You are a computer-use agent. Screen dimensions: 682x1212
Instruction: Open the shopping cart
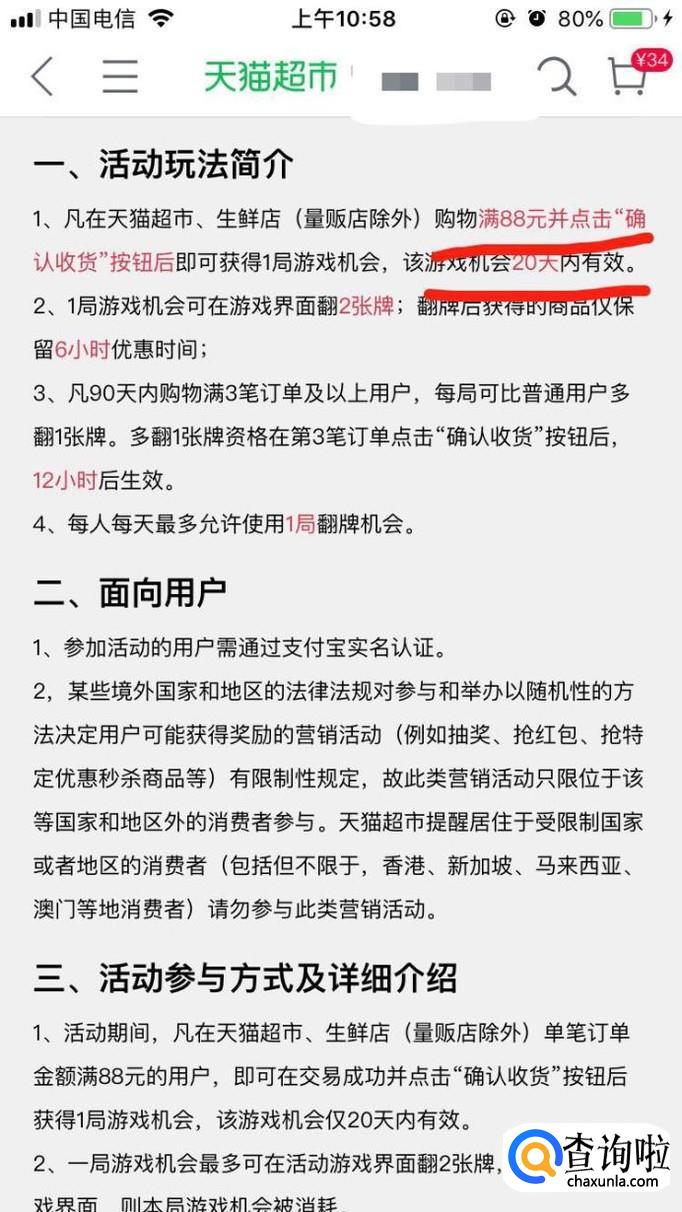pos(629,74)
